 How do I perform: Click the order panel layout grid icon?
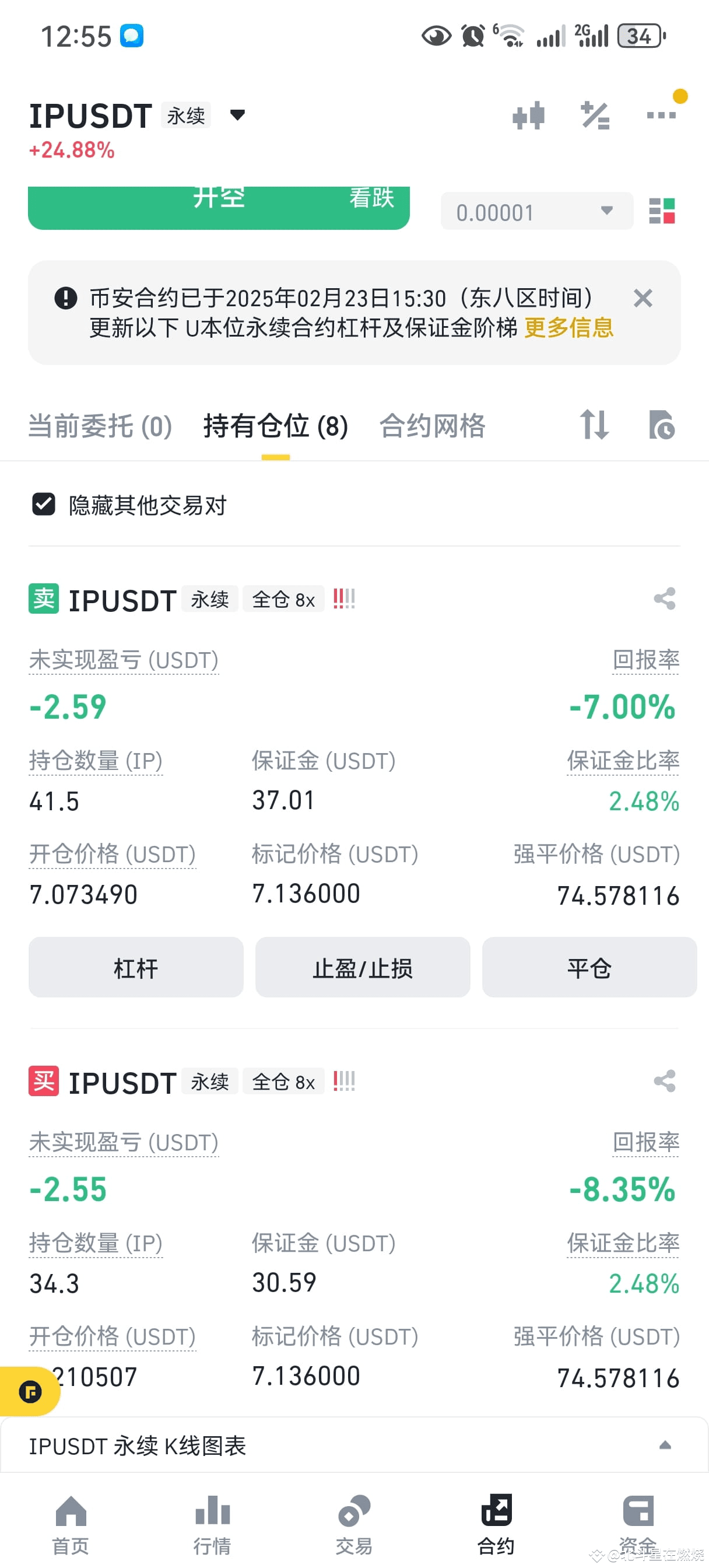click(x=664, y=211)
